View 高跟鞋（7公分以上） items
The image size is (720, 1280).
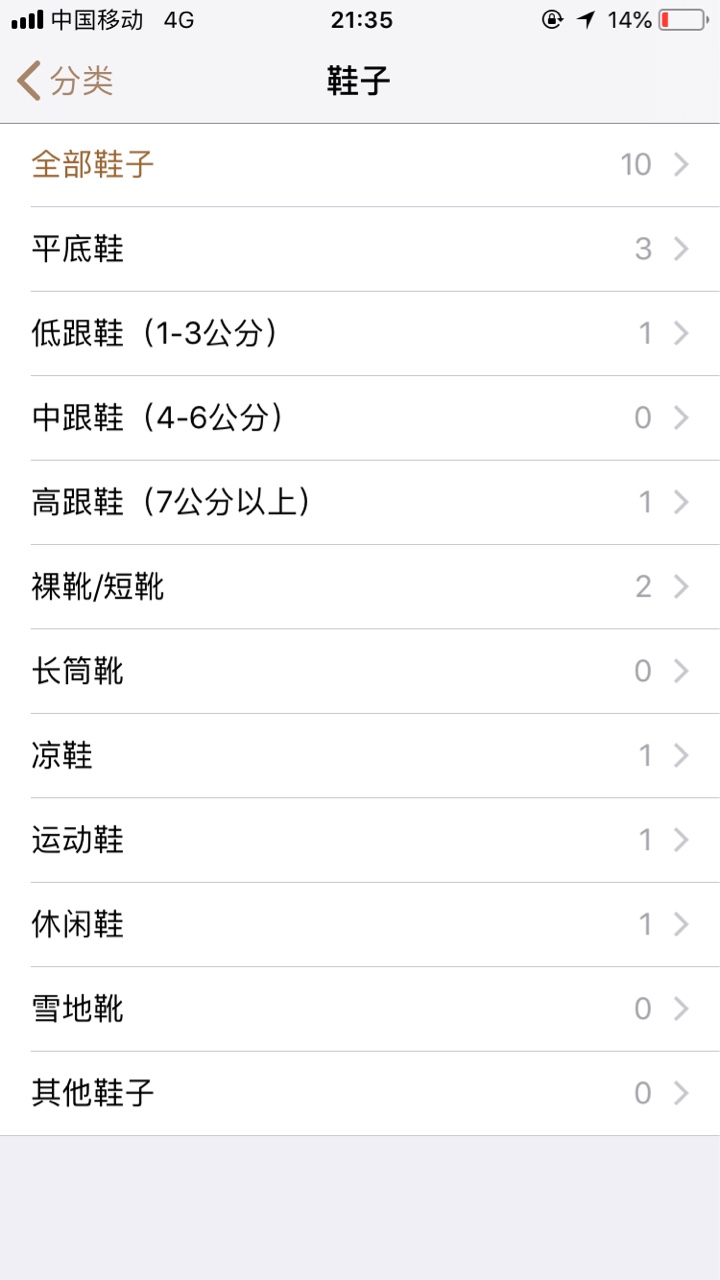(360, 502)
